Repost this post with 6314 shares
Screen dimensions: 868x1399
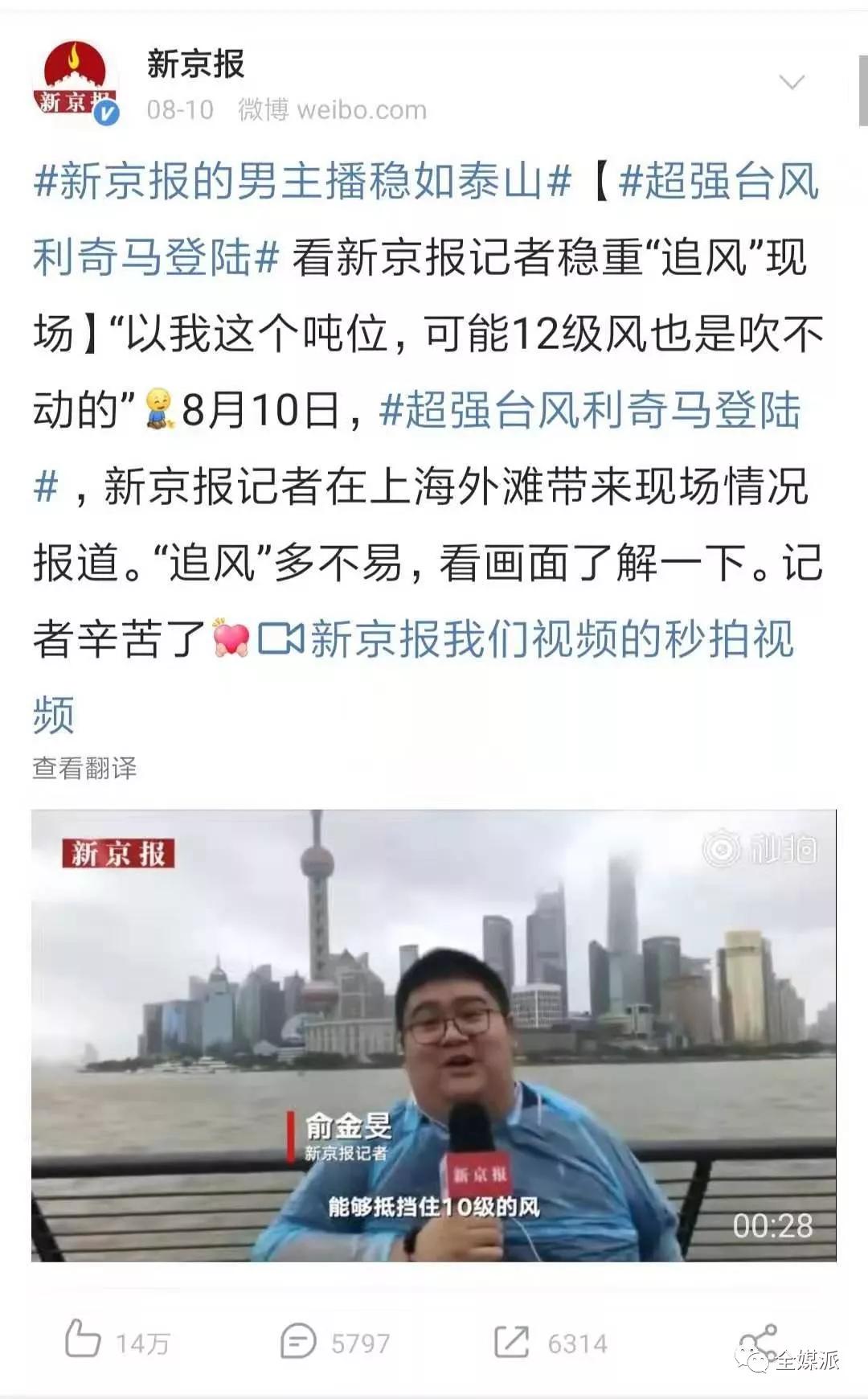click(551, 1341)
